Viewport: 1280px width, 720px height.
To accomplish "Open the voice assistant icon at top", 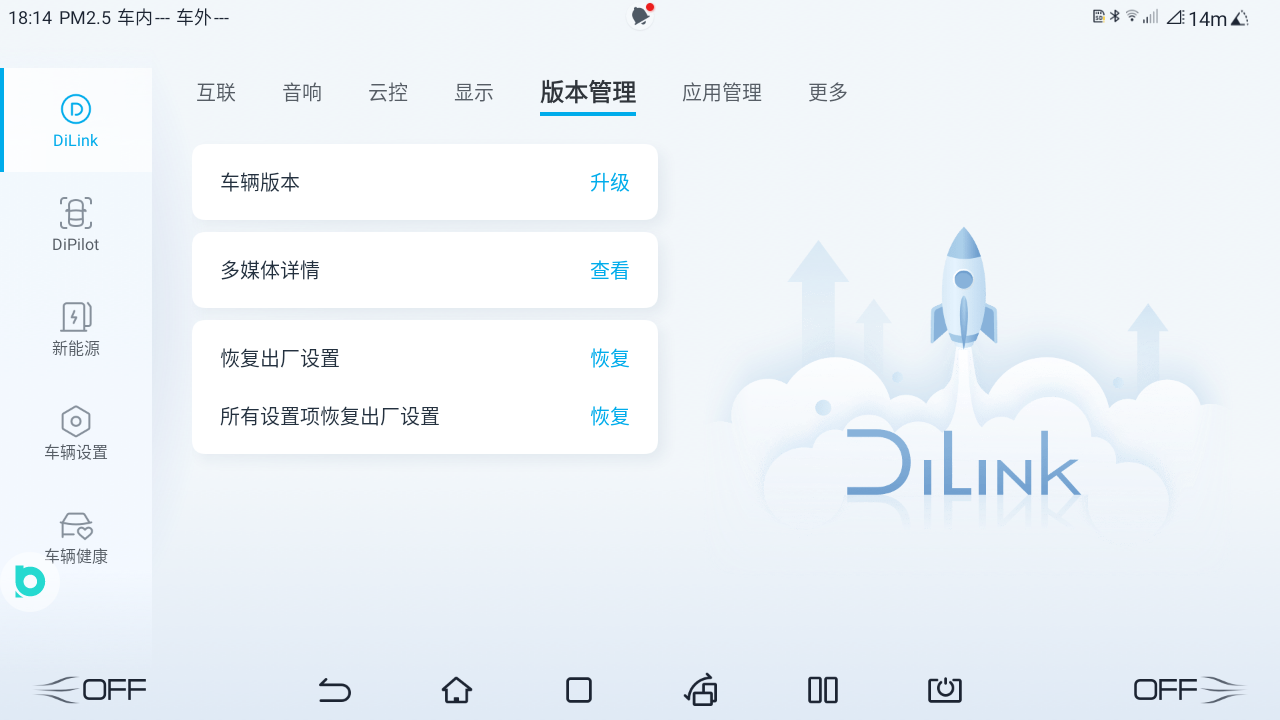I will (x=641, y=16).
